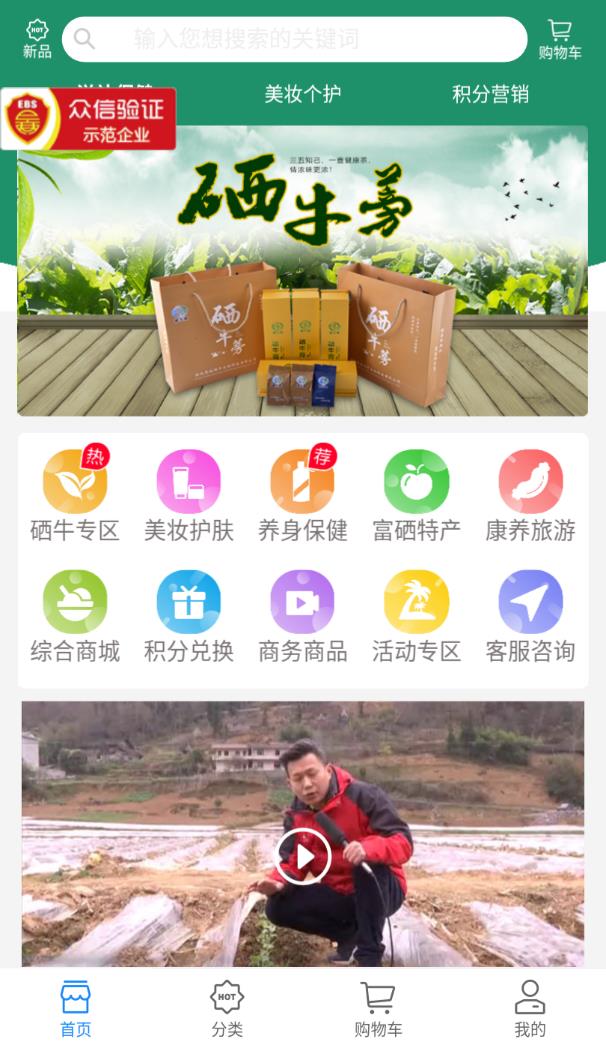Open the 康养旅游 category

click(x=531, y=497)
